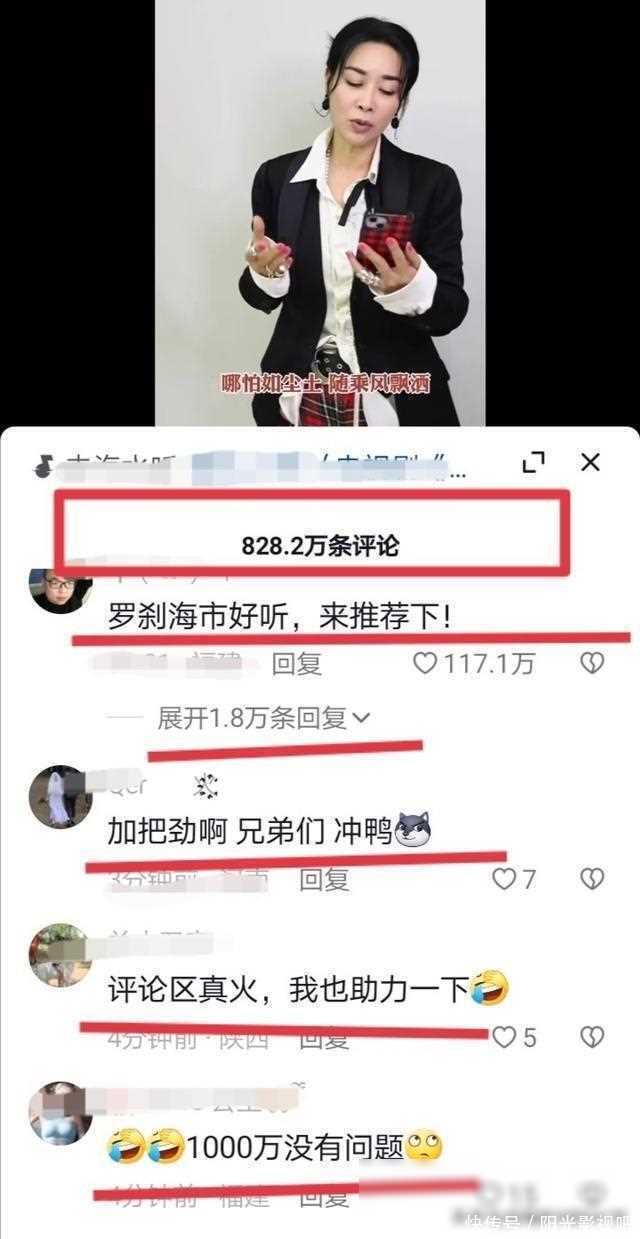Open avatar of 1000万没有问题 commenter
Screen dimensions: 640x1239
60,1112
